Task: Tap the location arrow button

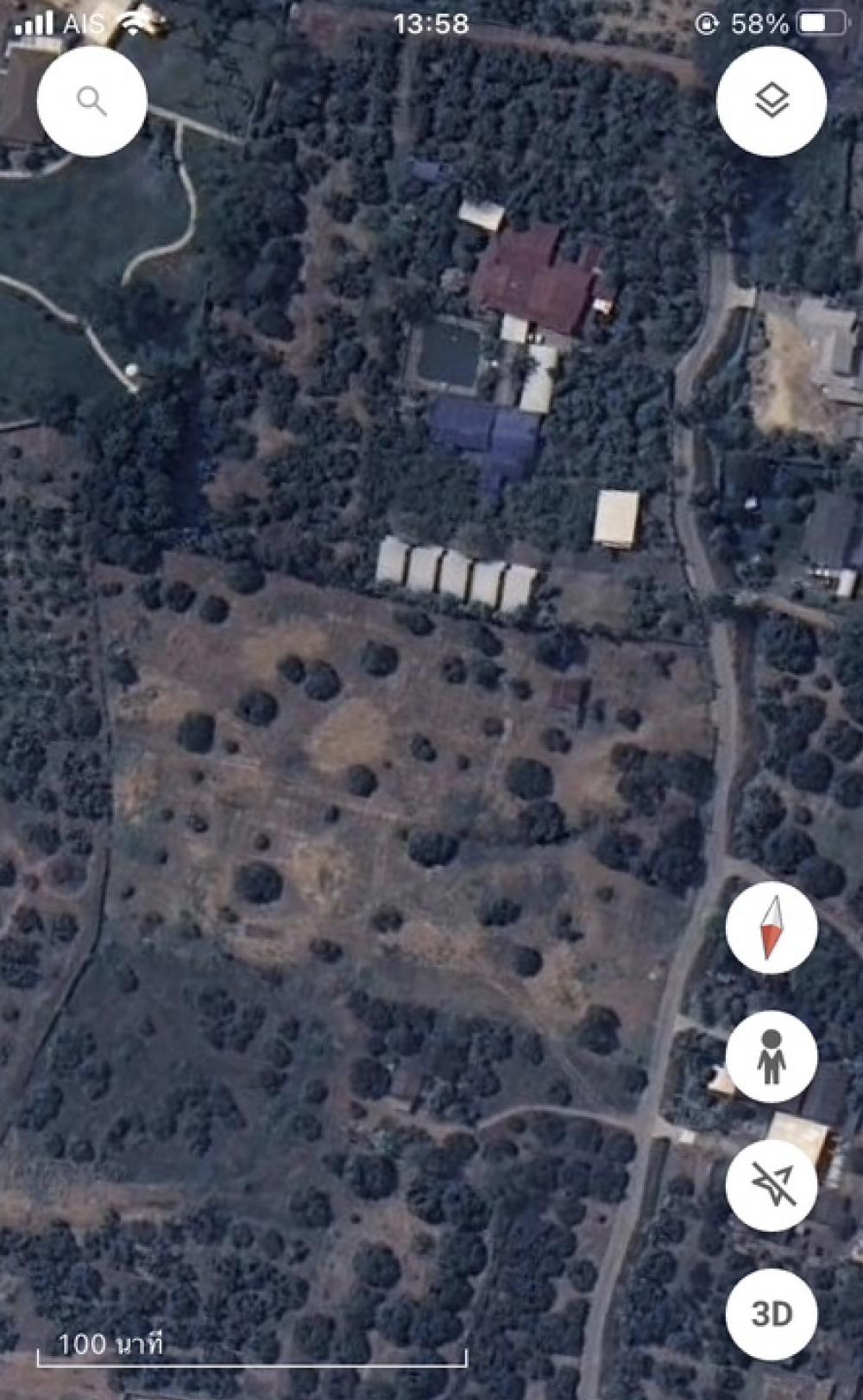Action: 772,1185
